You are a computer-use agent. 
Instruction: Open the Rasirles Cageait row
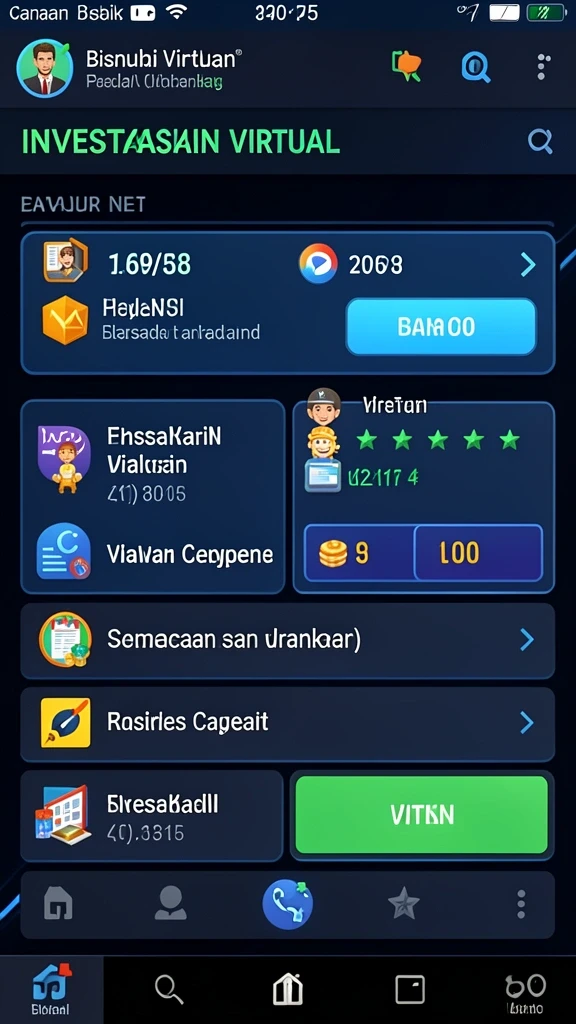287,723
